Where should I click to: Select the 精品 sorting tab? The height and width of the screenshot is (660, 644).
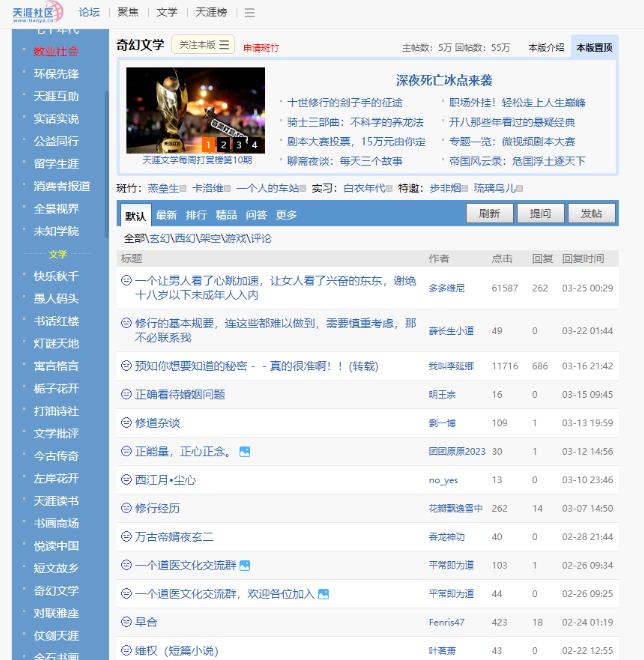pyautogui.click(x=226, y=215)
